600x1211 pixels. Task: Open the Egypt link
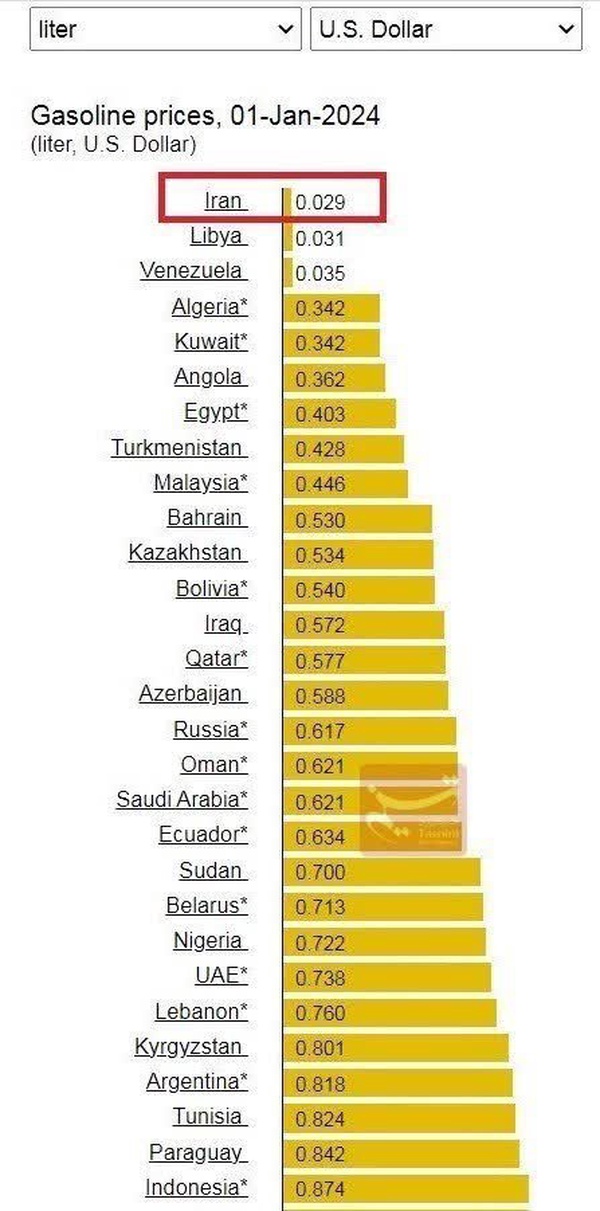215,412
